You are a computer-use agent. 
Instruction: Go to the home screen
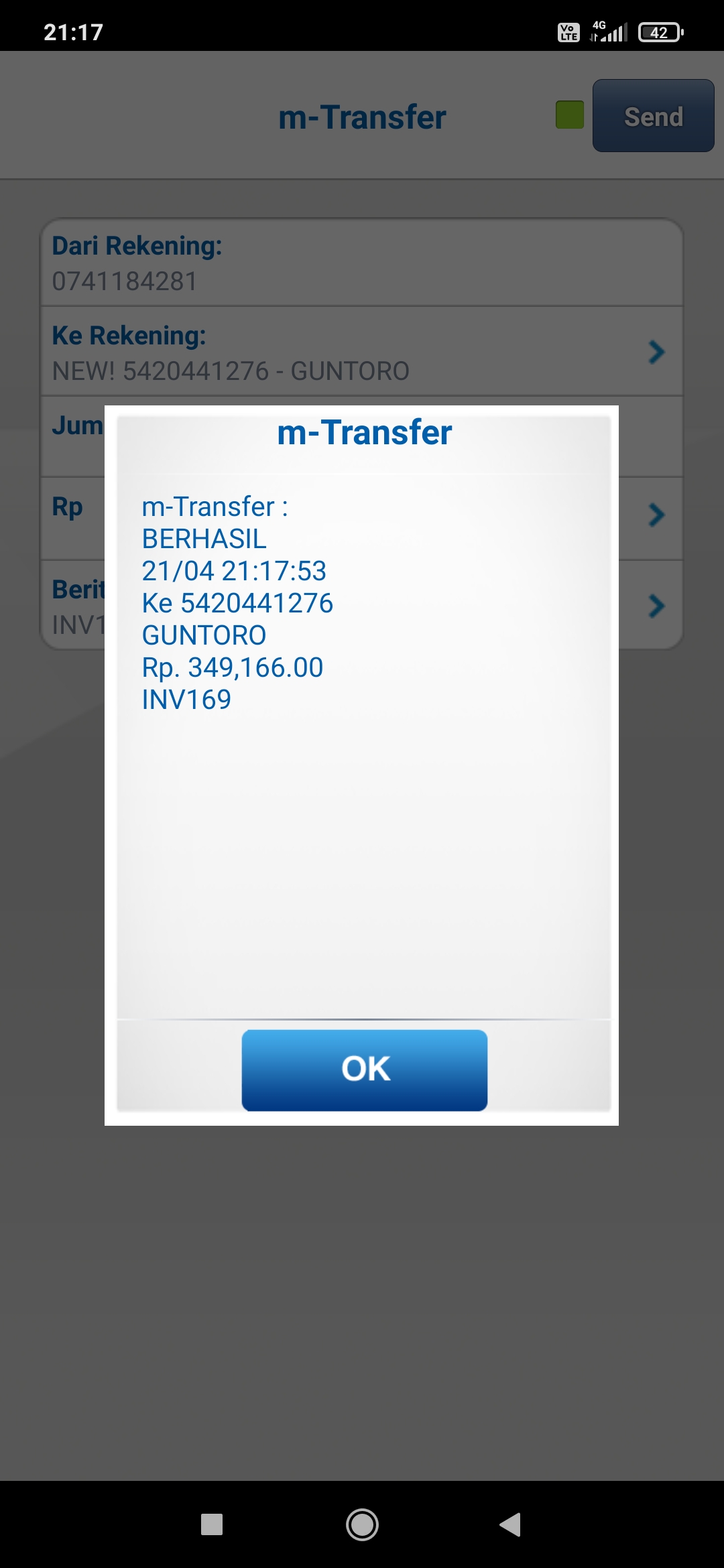coord(362,1524)
